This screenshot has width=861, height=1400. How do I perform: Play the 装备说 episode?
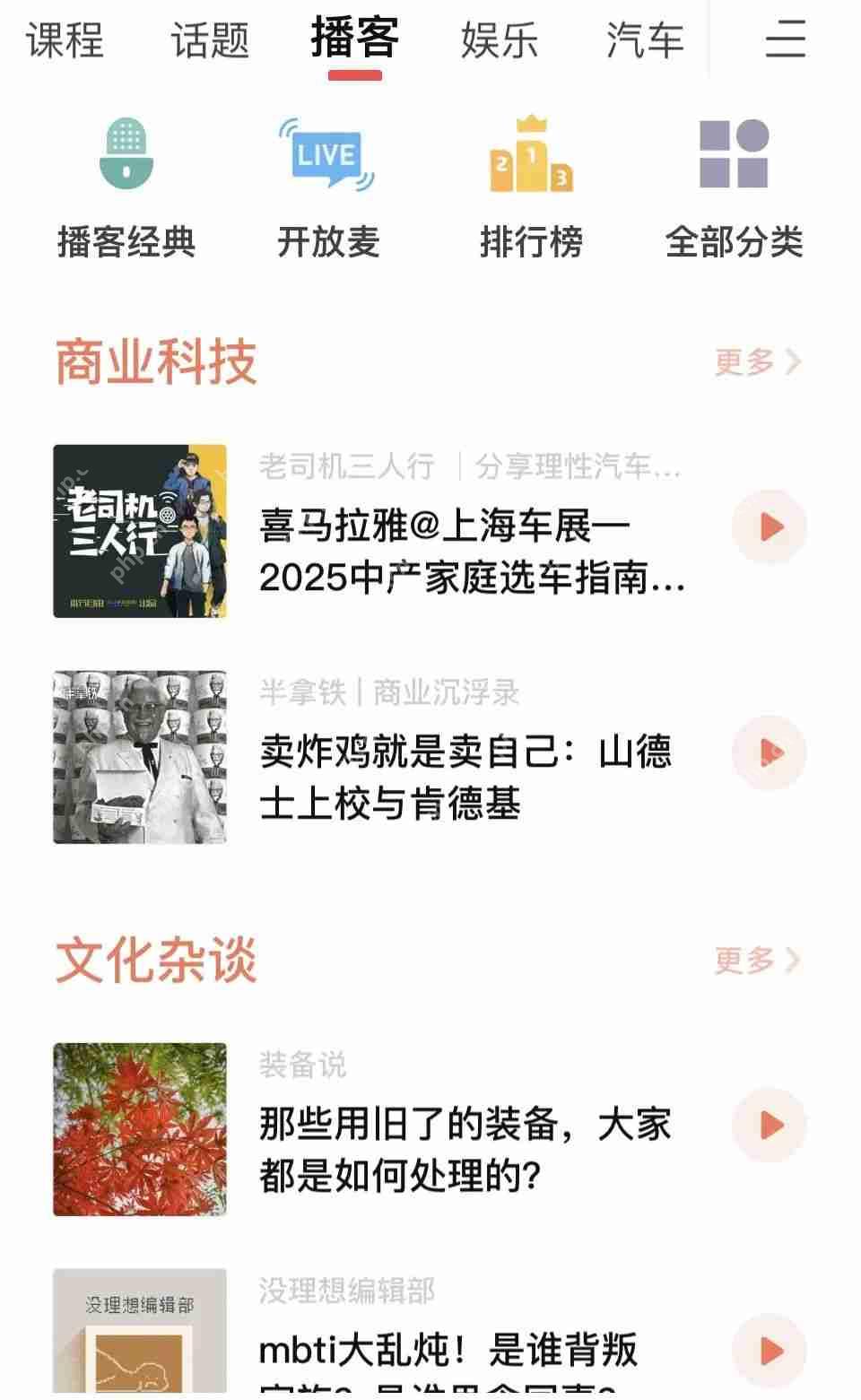(x=768, y=1126)
